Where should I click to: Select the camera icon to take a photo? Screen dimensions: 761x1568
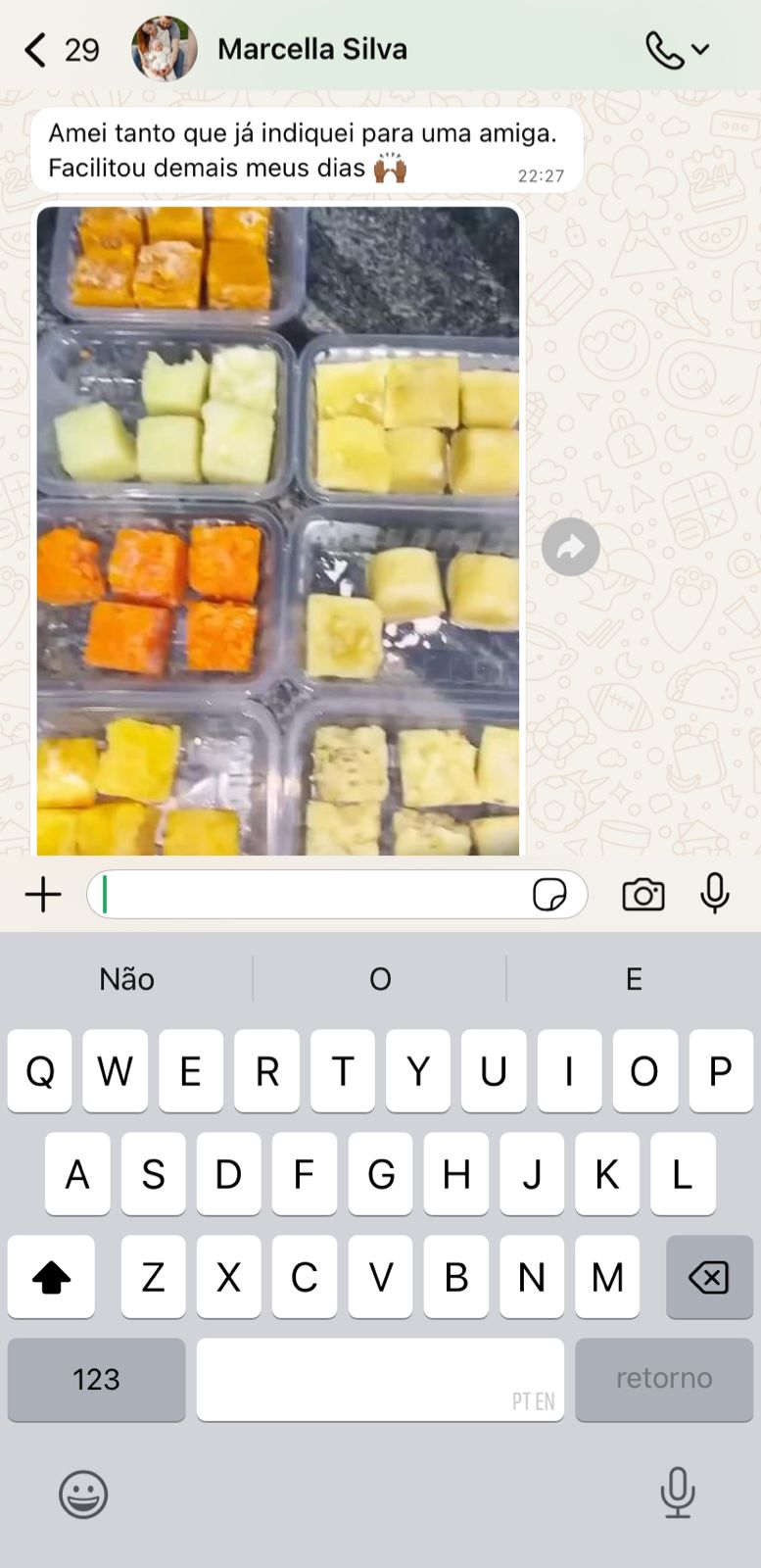tap(642, 894)
